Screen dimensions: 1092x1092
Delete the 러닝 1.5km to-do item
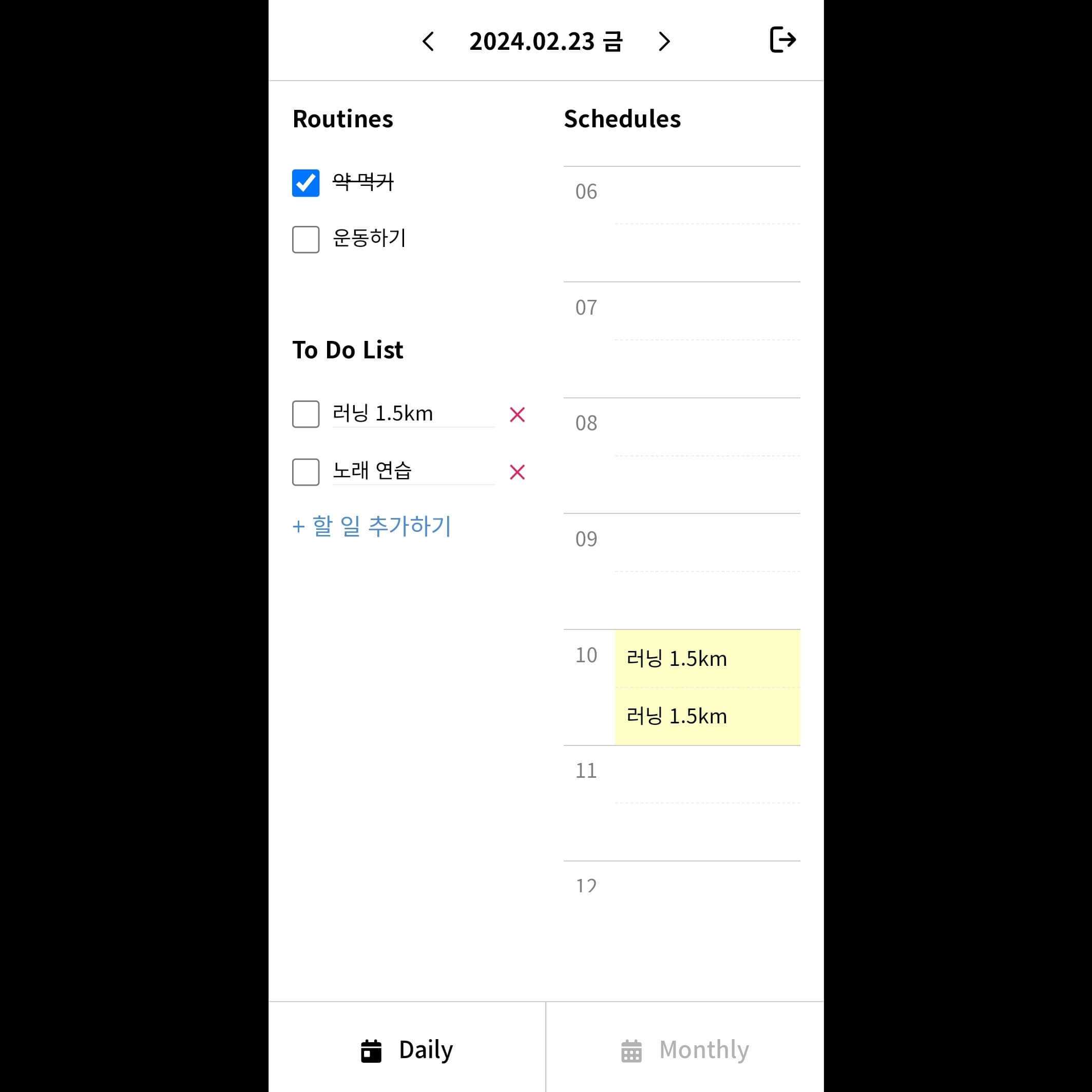pyautogui.click(x=516, y=415)
